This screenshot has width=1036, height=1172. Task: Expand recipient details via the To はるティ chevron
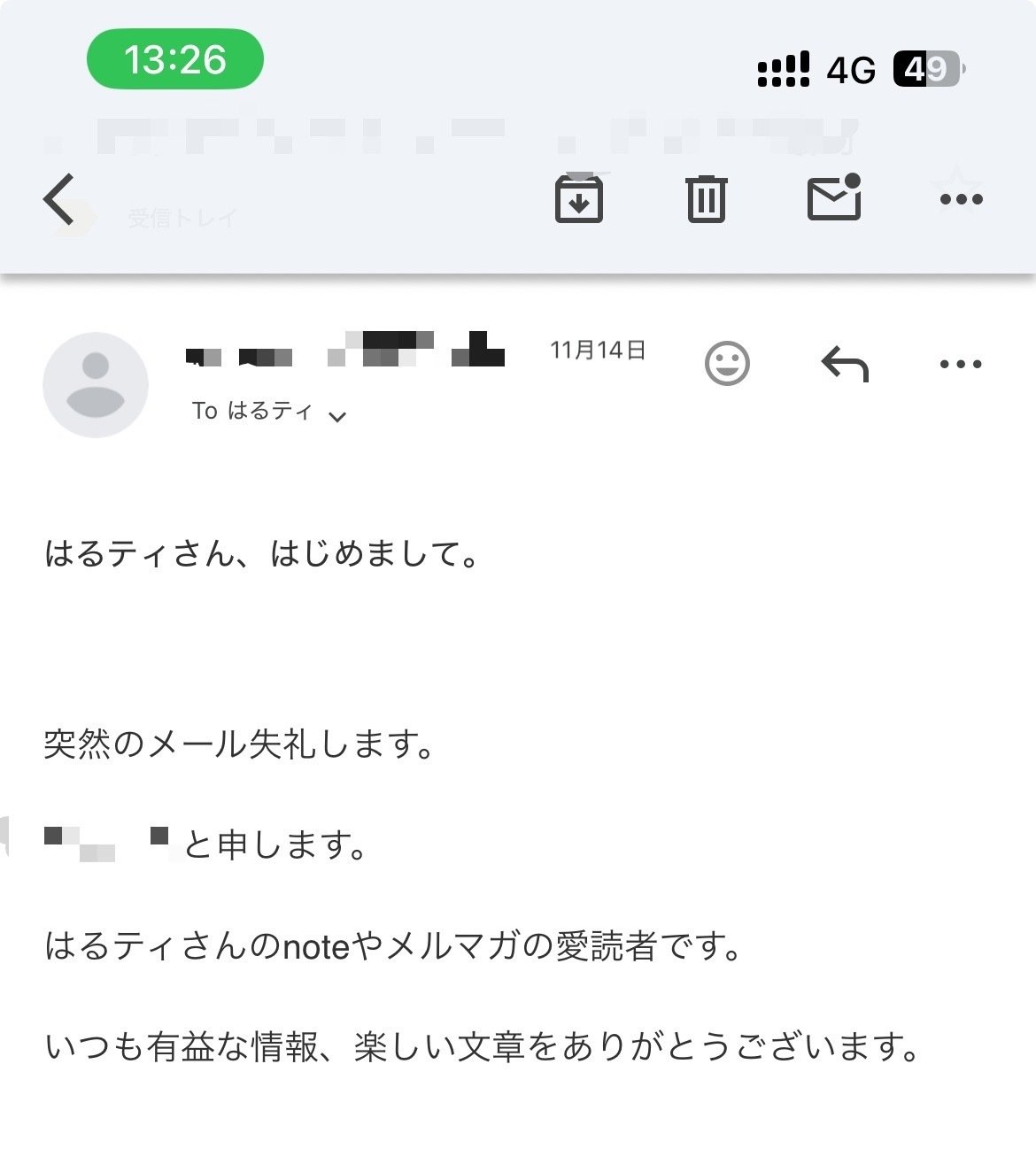336,413
